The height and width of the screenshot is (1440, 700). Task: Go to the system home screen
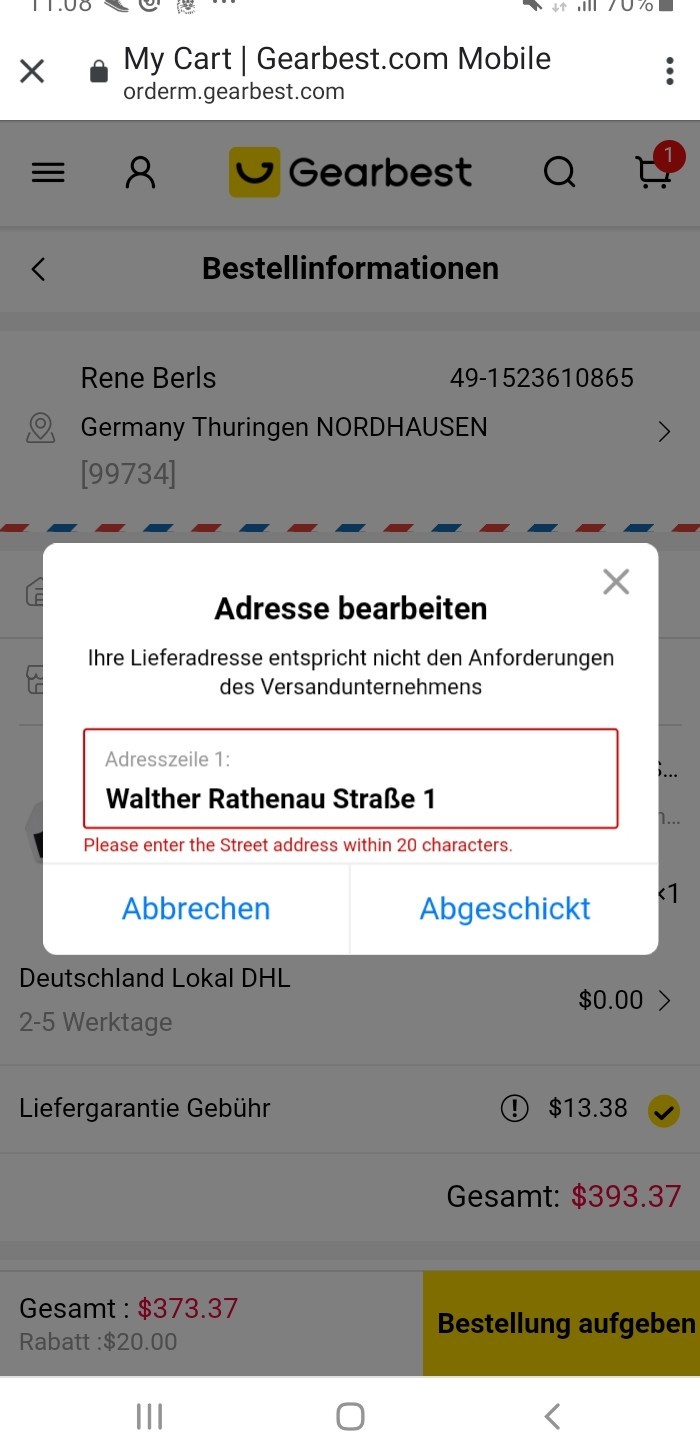(350, 1415)
